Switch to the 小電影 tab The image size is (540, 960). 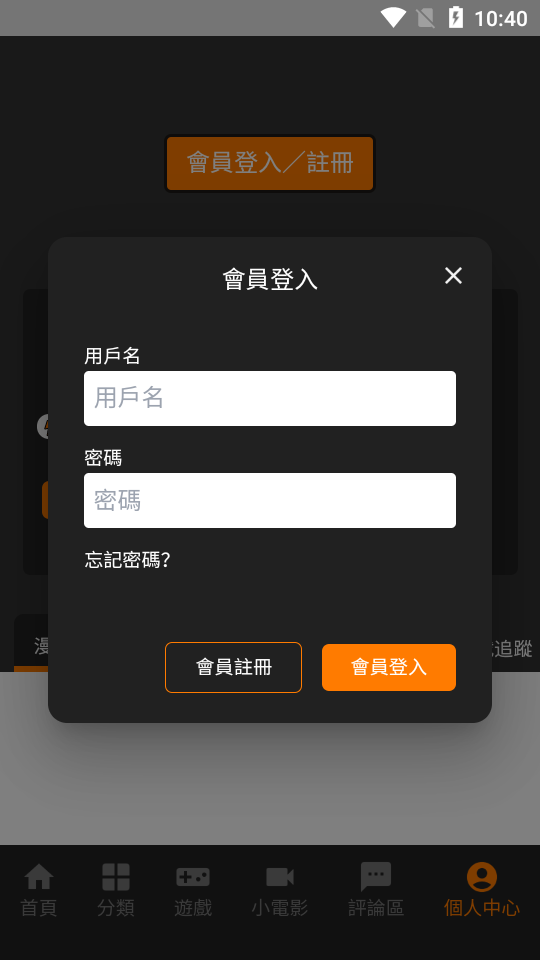pos(280,890)
